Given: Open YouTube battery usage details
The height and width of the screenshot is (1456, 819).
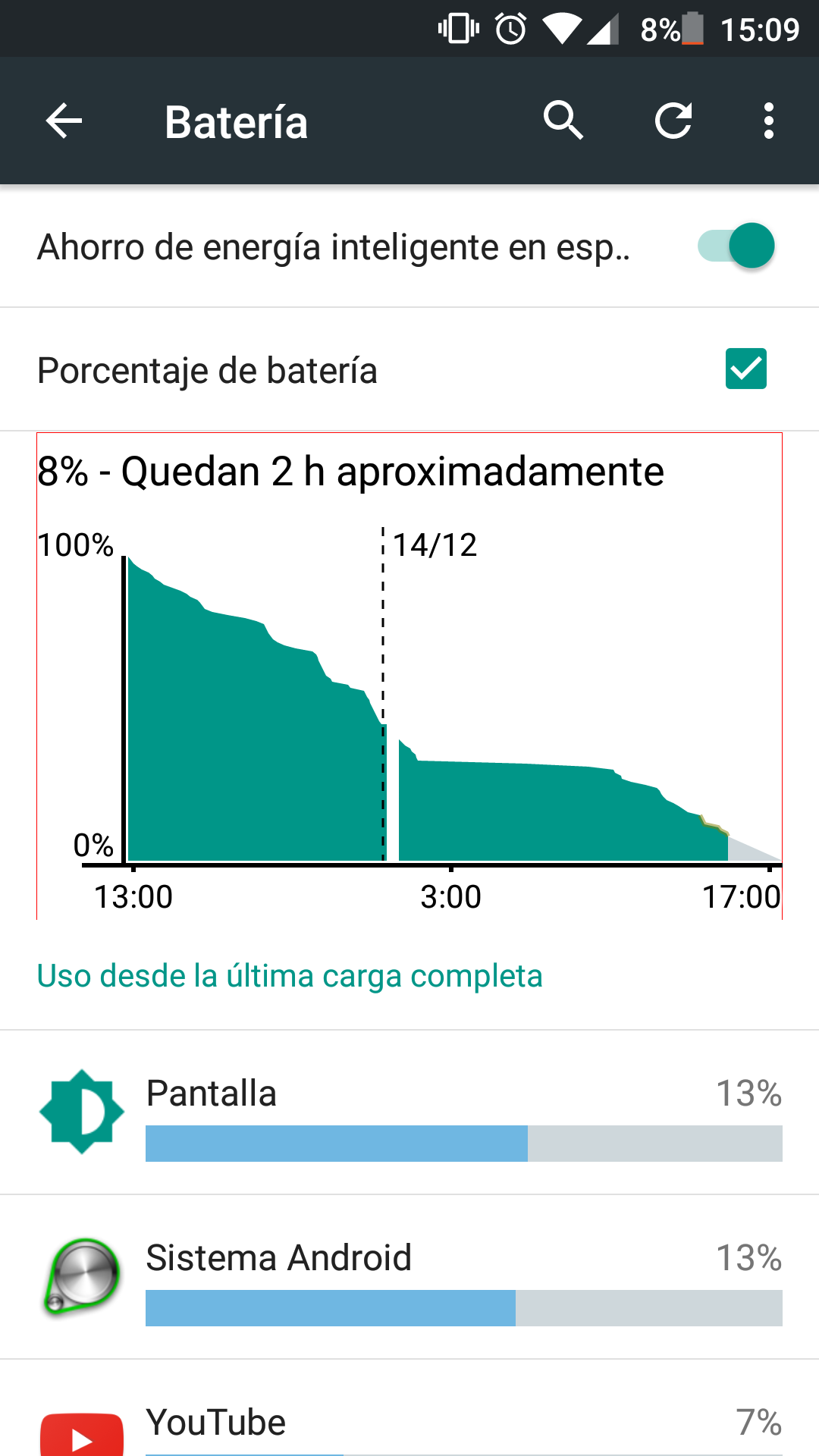Looking at the screenshot, I should tap(409, 1408).
